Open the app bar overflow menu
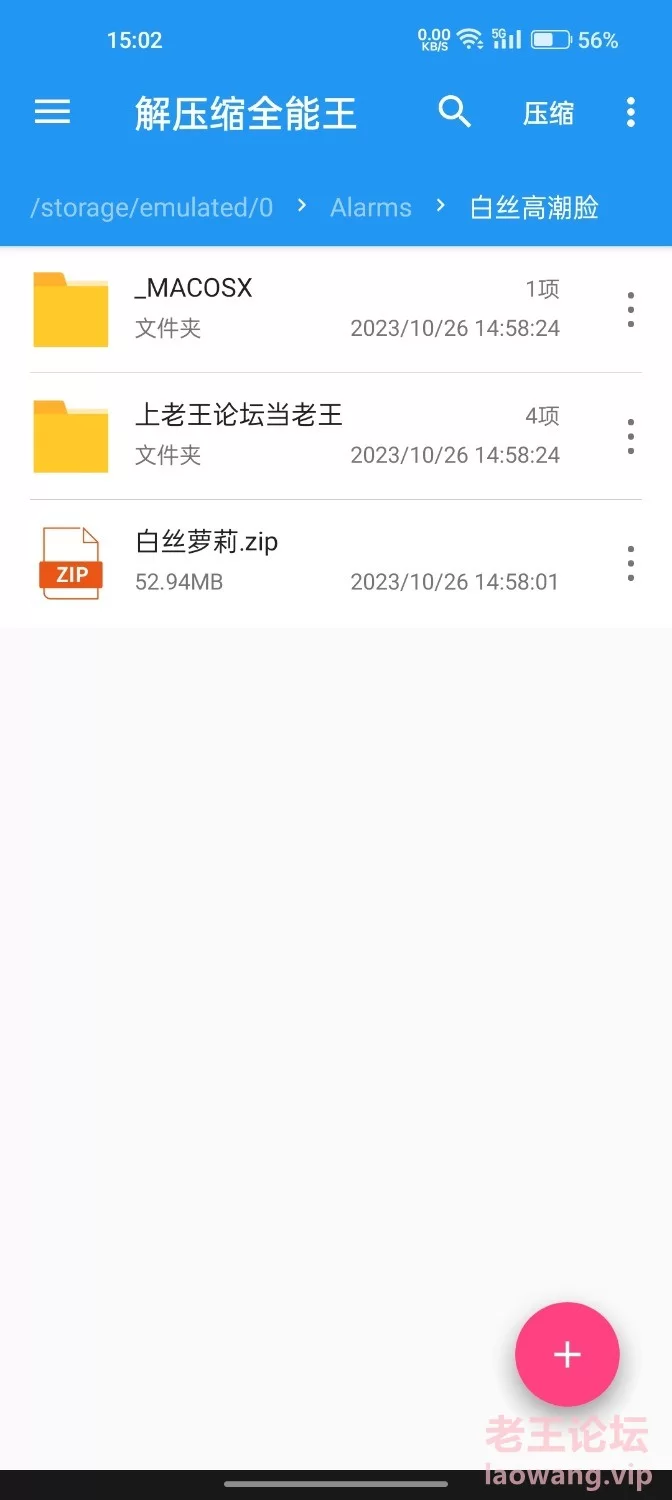Viewport: 672px width, 1500px height. point(630,112)
